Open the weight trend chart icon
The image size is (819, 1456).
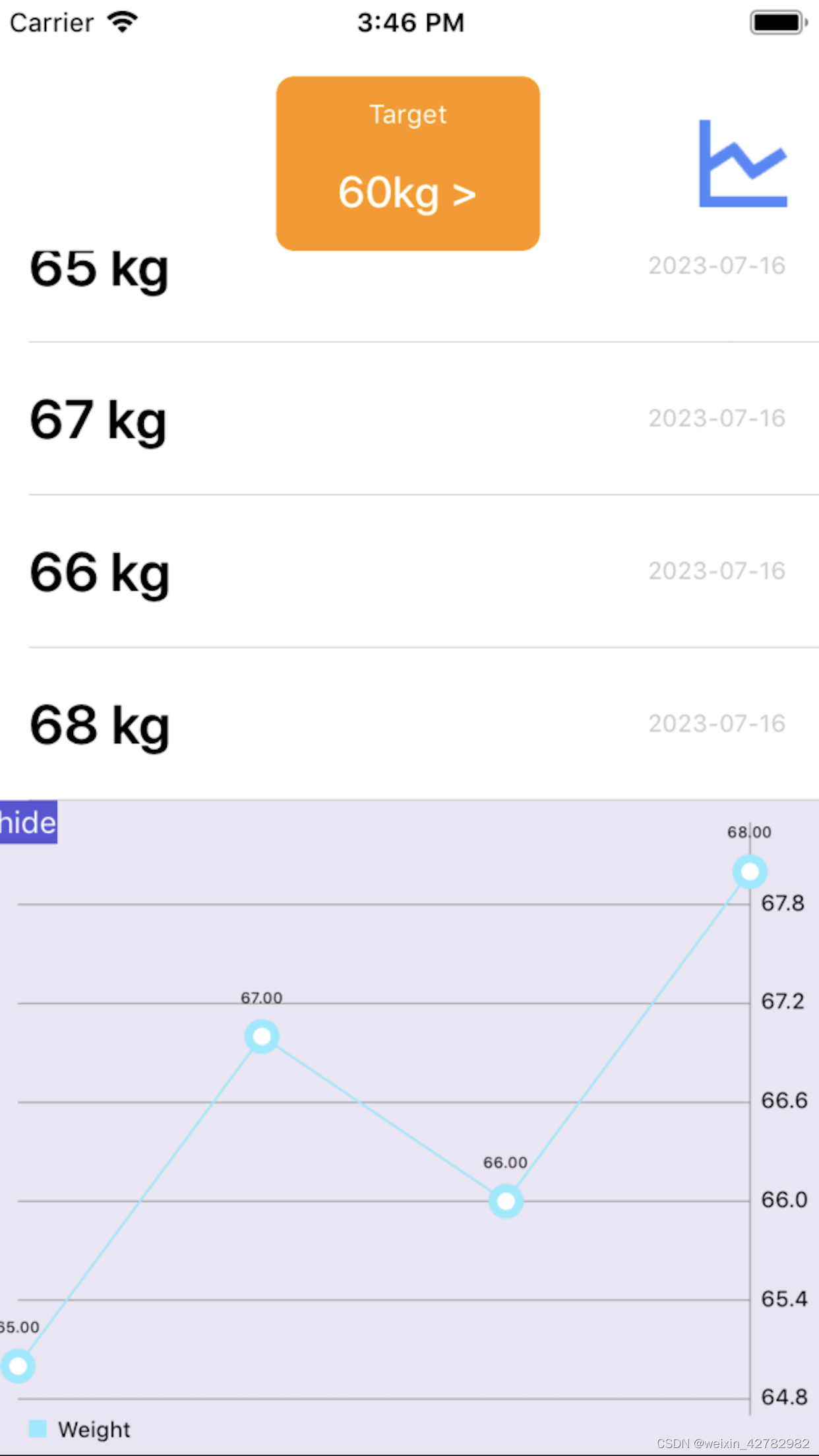742,164
